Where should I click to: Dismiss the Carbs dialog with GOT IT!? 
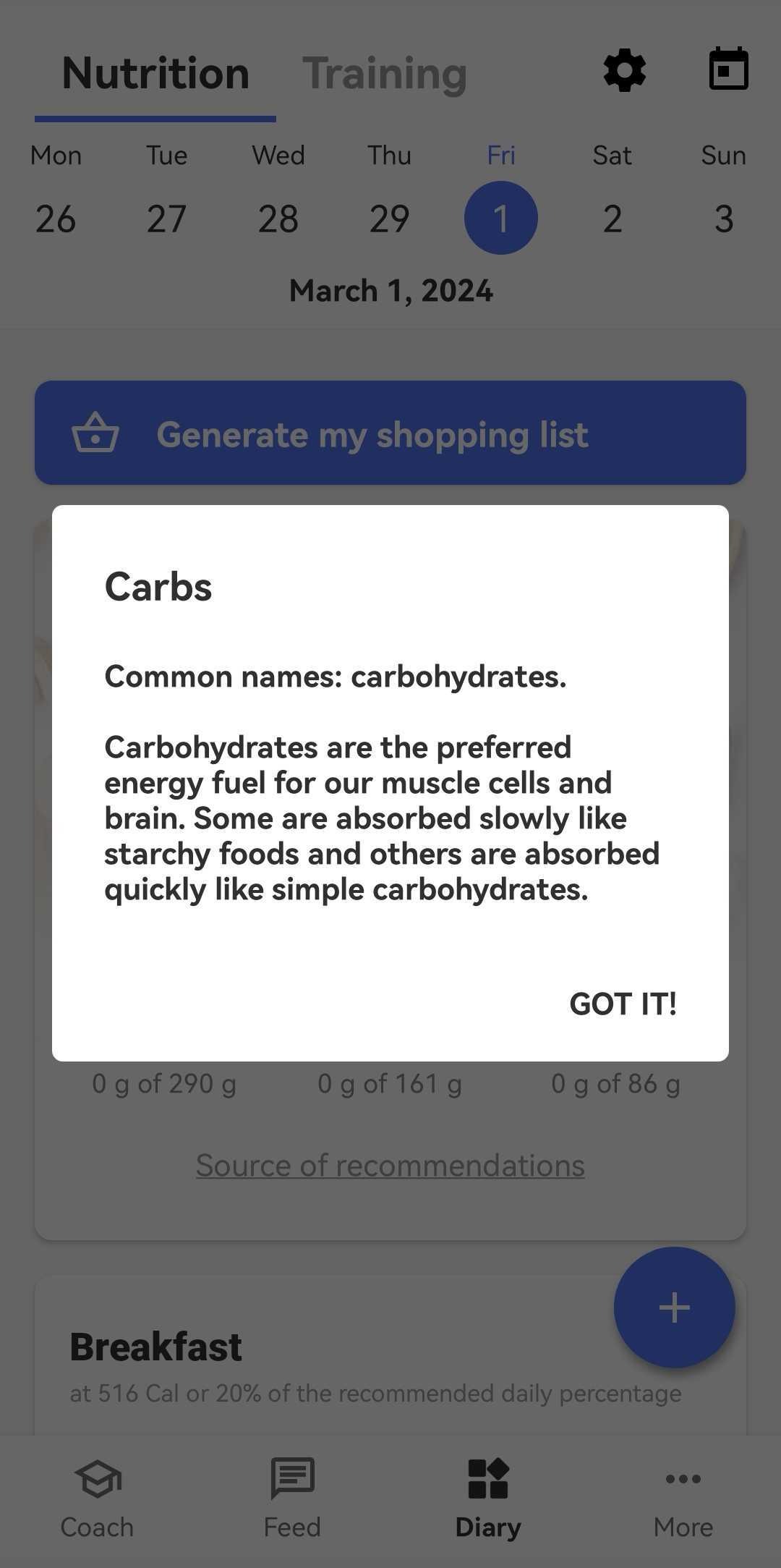(623, 1004)
